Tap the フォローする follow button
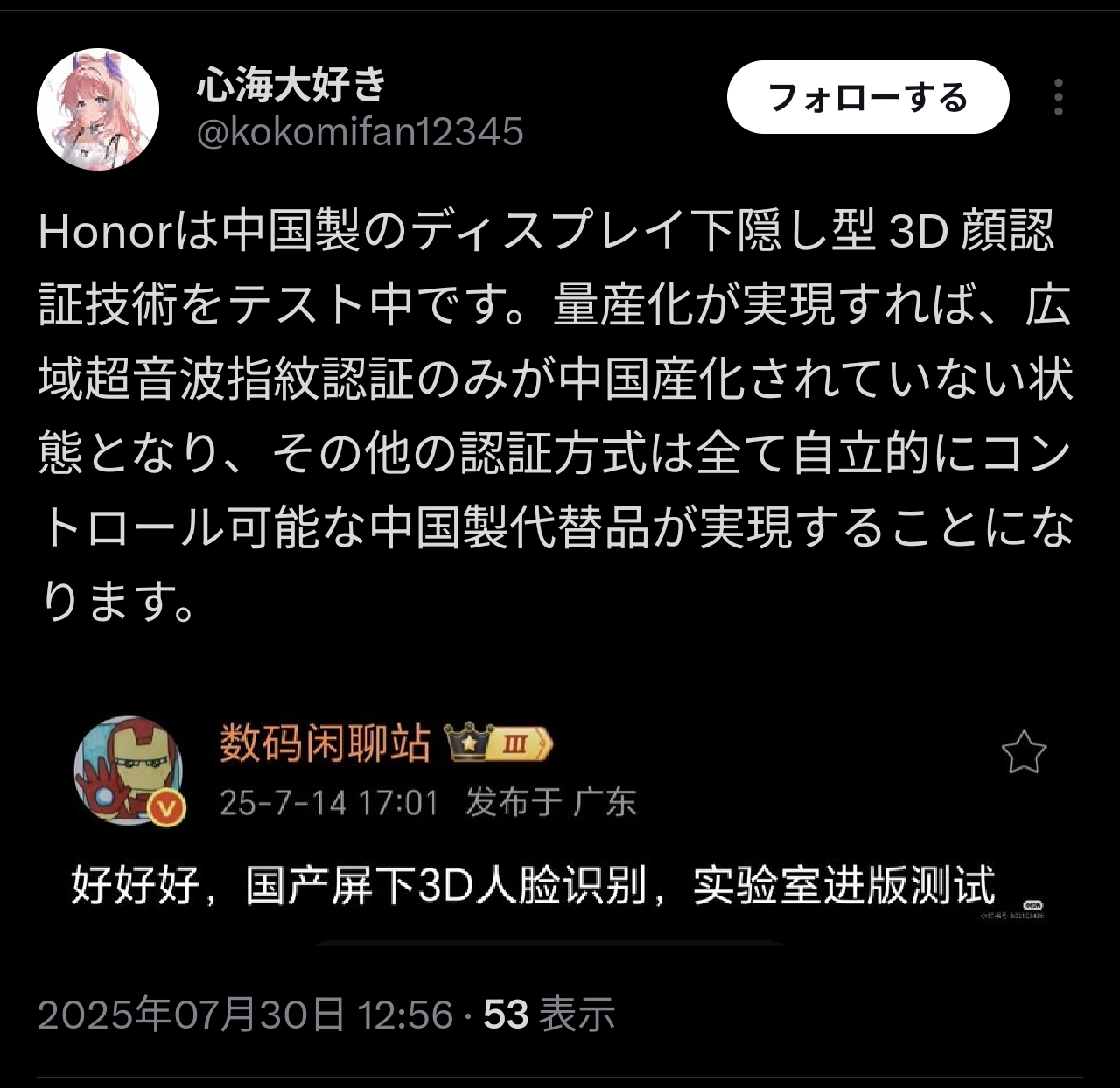The width and height of the screenshot is (1120, 1088). (867, 98)
